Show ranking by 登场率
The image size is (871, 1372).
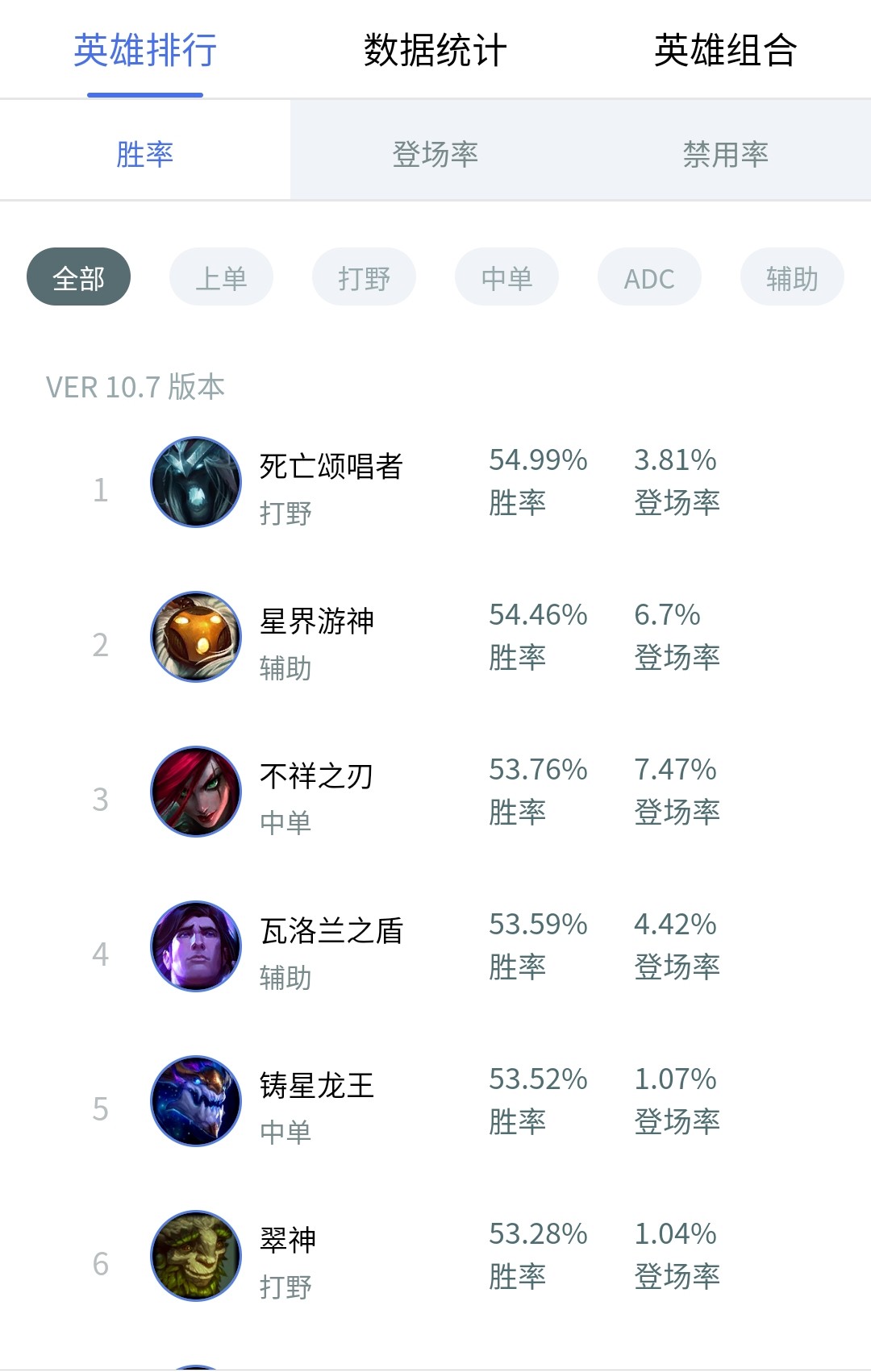coord(435,153)
